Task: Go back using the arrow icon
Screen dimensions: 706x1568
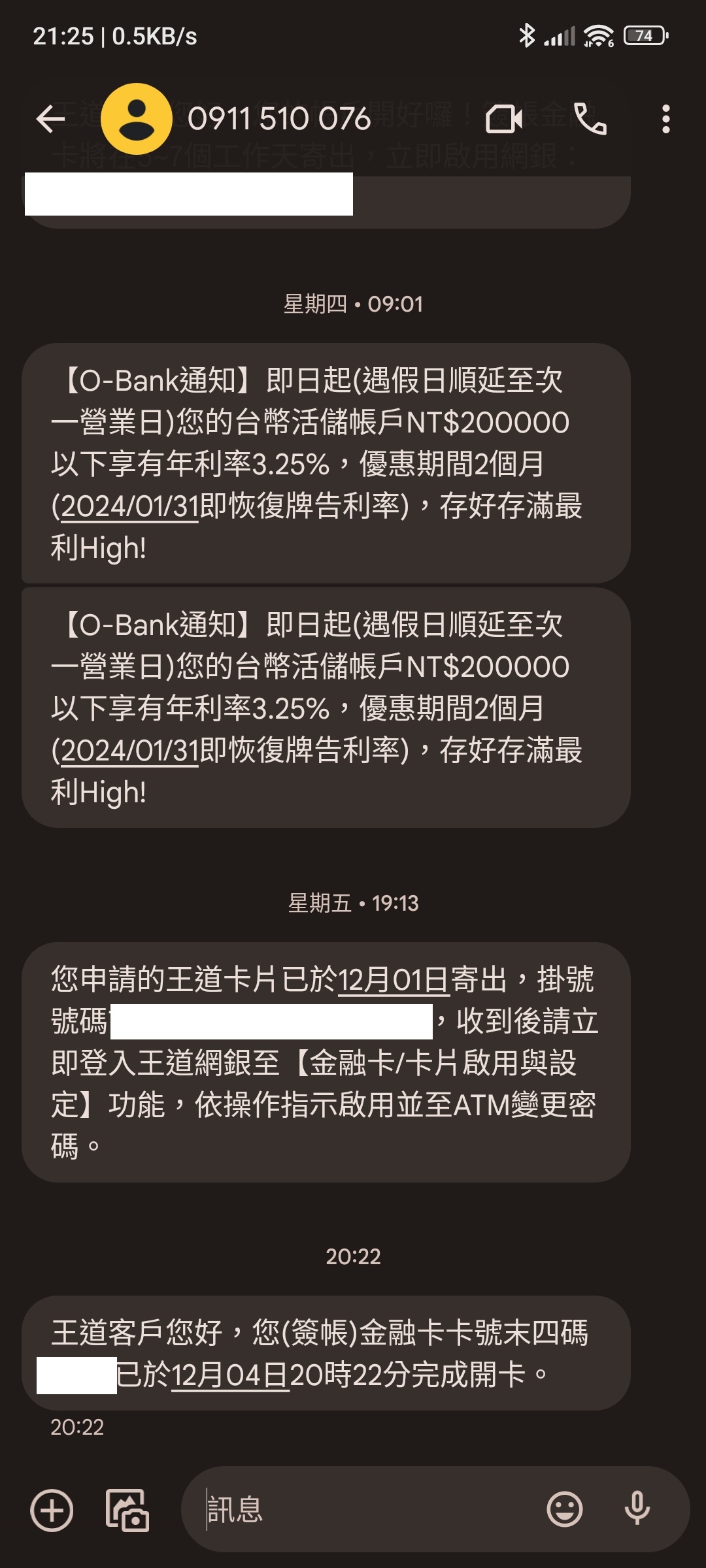Action: (x=50, y=119)
